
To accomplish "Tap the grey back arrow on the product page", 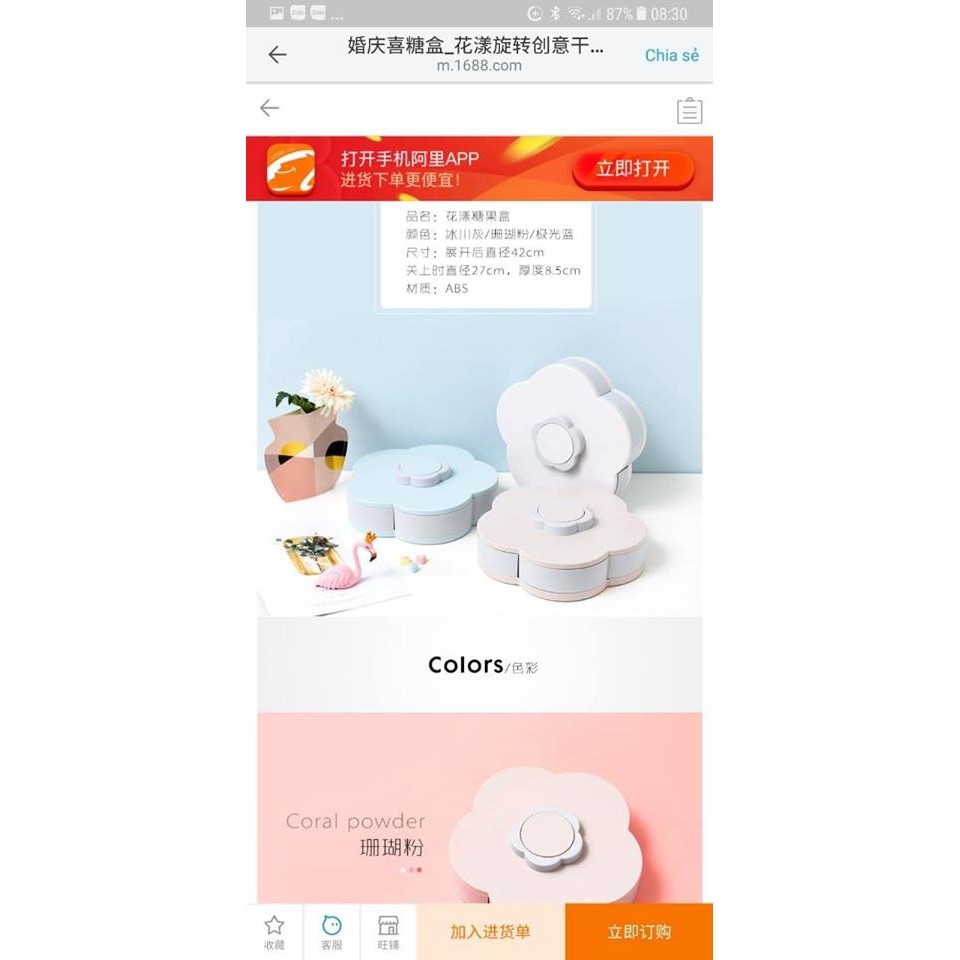I will coord(269,108).
